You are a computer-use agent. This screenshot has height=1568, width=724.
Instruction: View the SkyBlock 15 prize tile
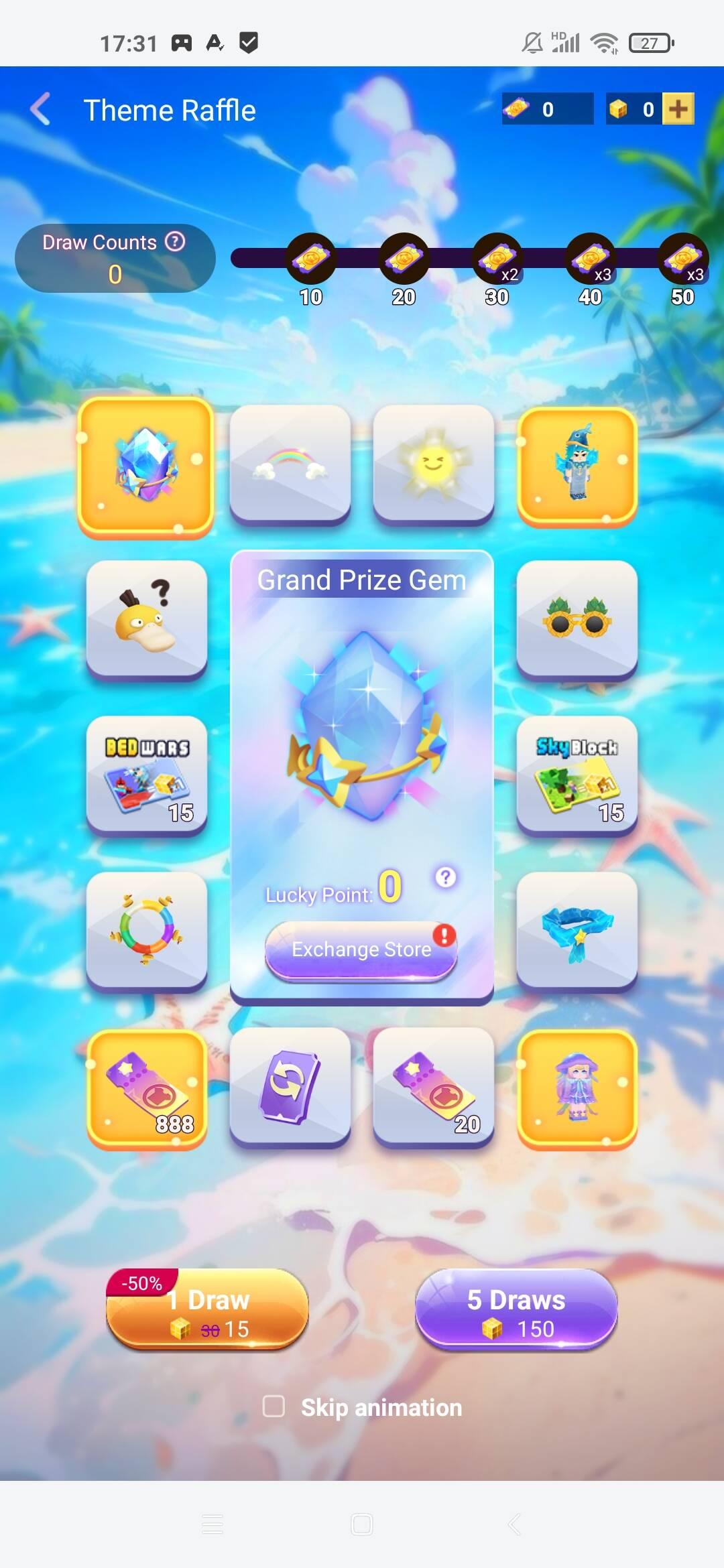click(x=577, y=775)
